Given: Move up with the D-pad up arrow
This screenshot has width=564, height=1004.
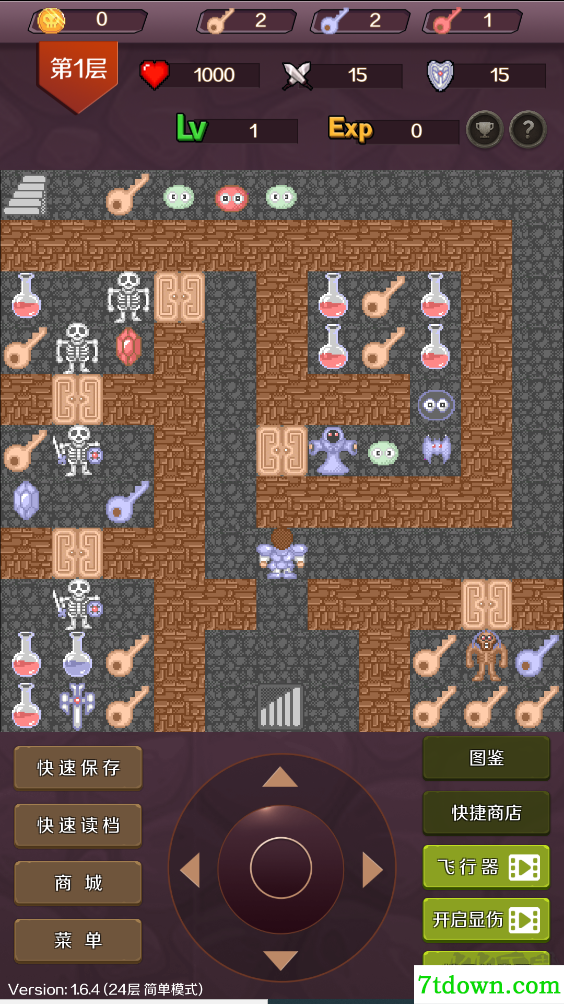Looking at the screenshot, I should pos(280,777).
